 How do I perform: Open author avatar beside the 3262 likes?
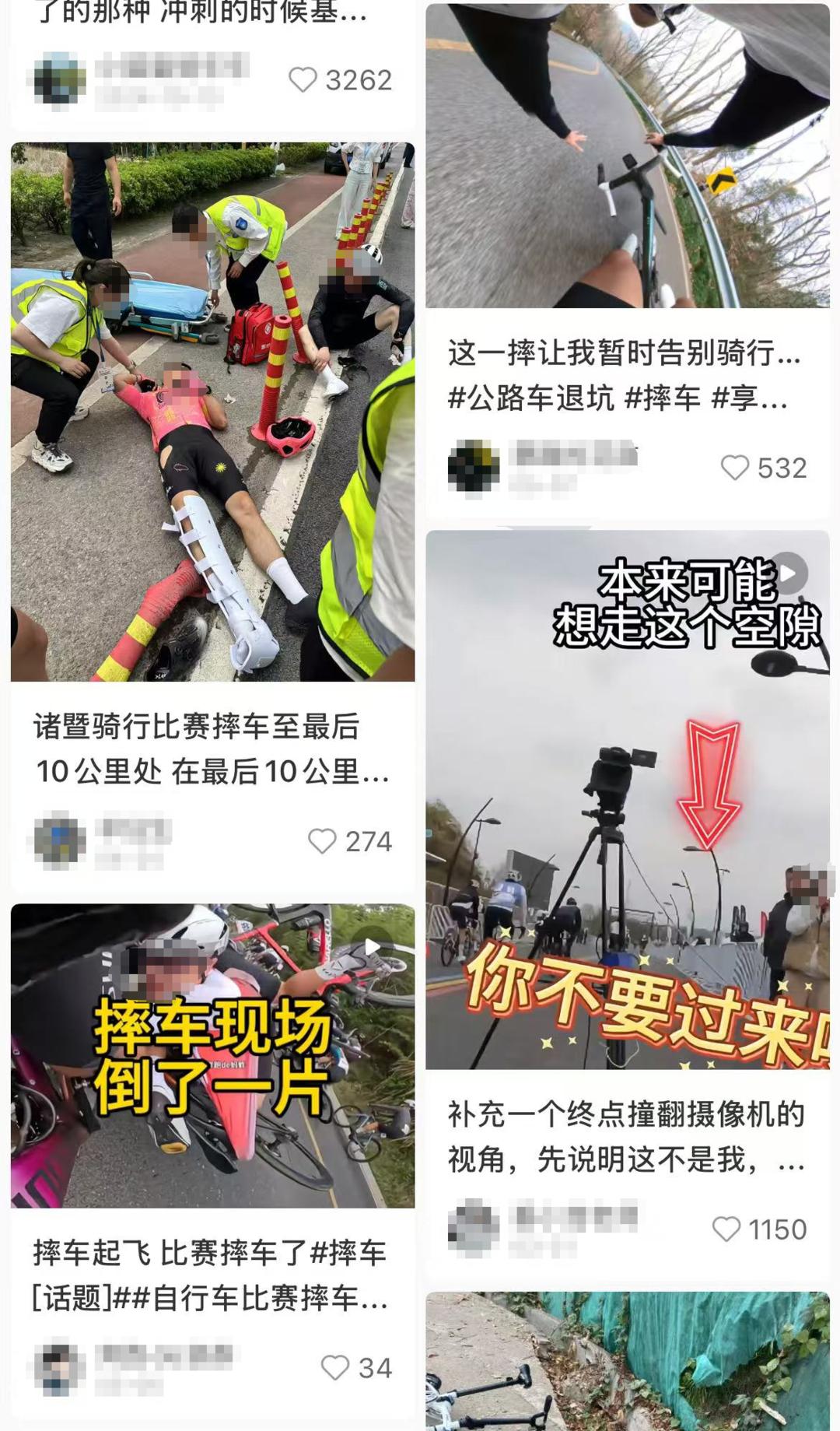60,79
